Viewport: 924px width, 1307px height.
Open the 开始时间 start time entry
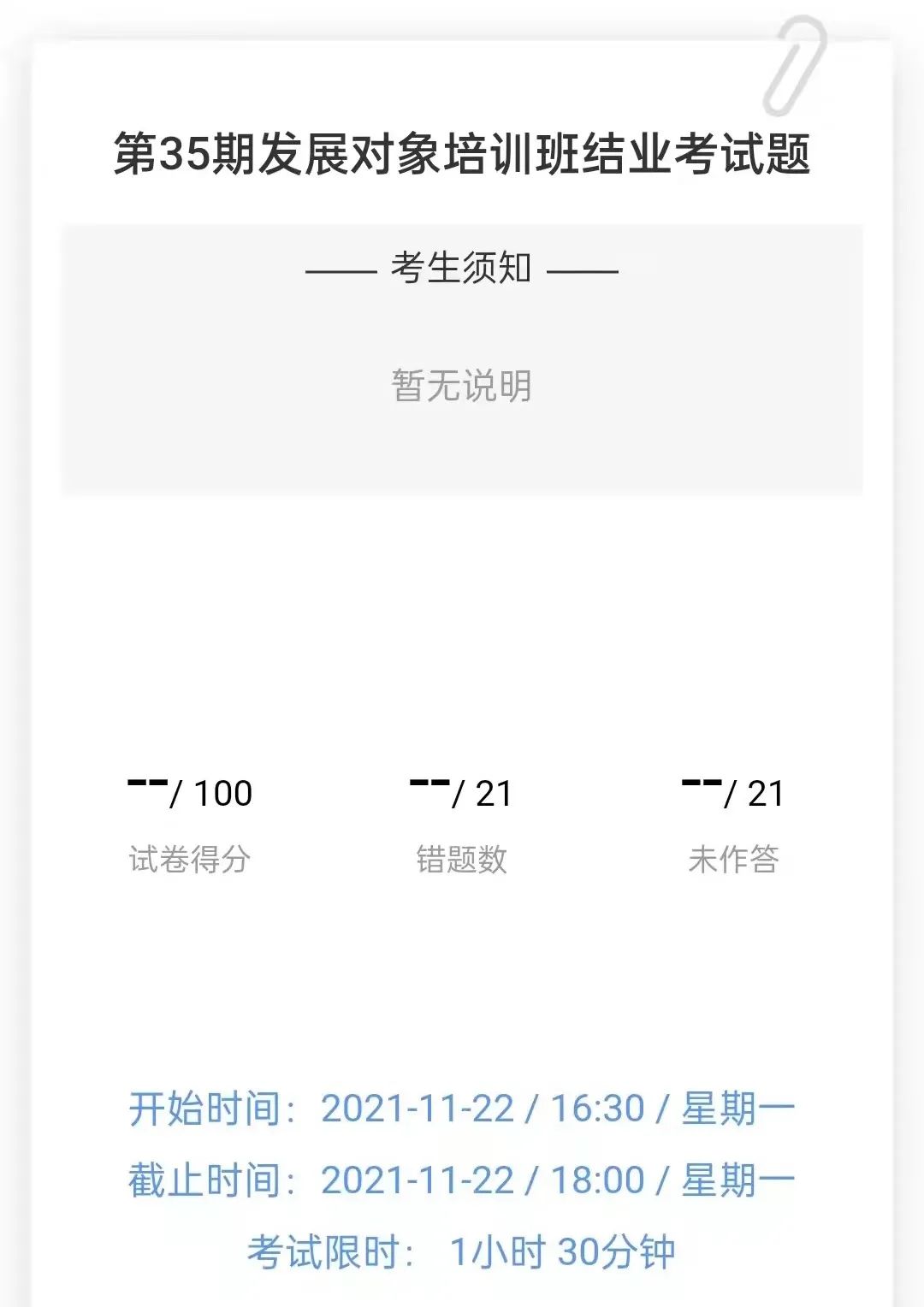point(210,1106)
